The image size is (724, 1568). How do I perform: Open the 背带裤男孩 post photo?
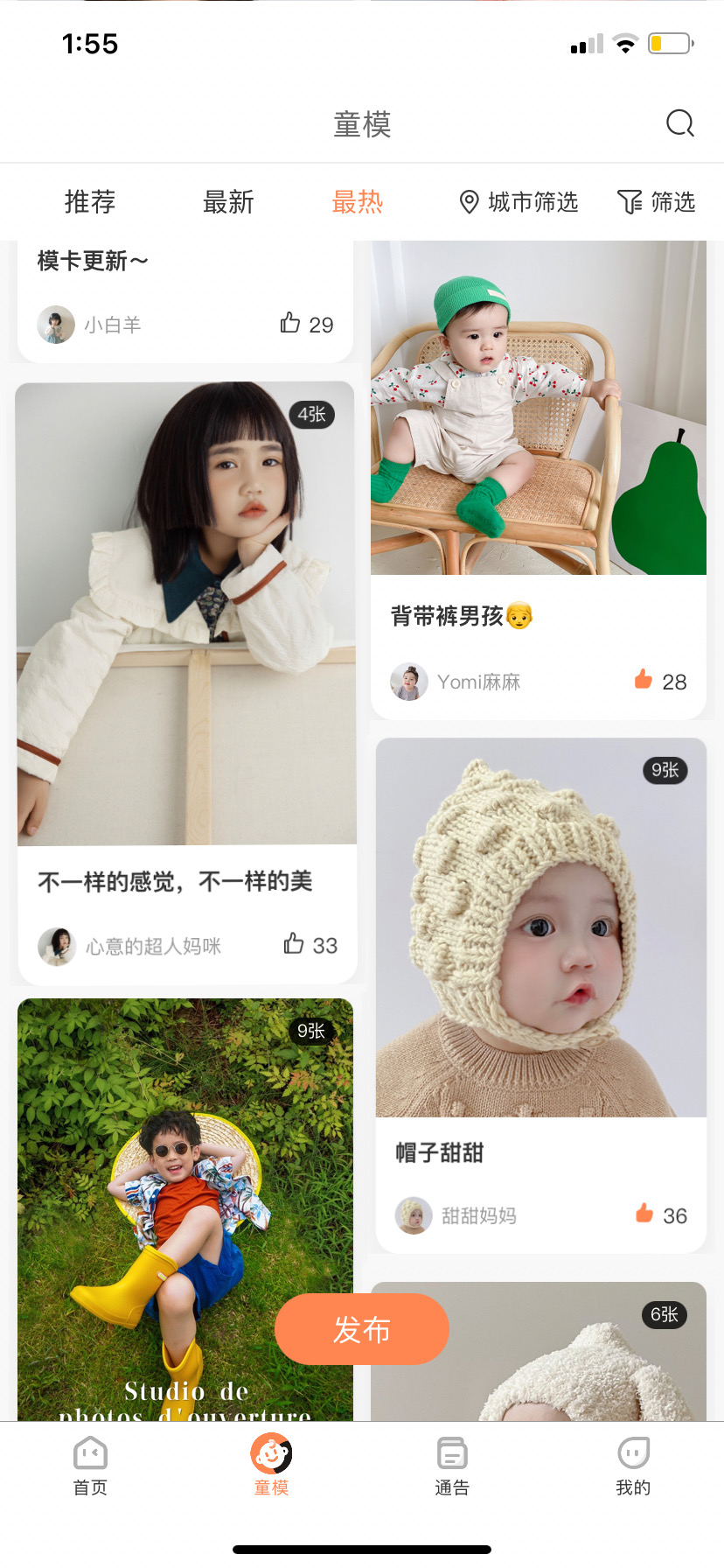pos(538,408)
